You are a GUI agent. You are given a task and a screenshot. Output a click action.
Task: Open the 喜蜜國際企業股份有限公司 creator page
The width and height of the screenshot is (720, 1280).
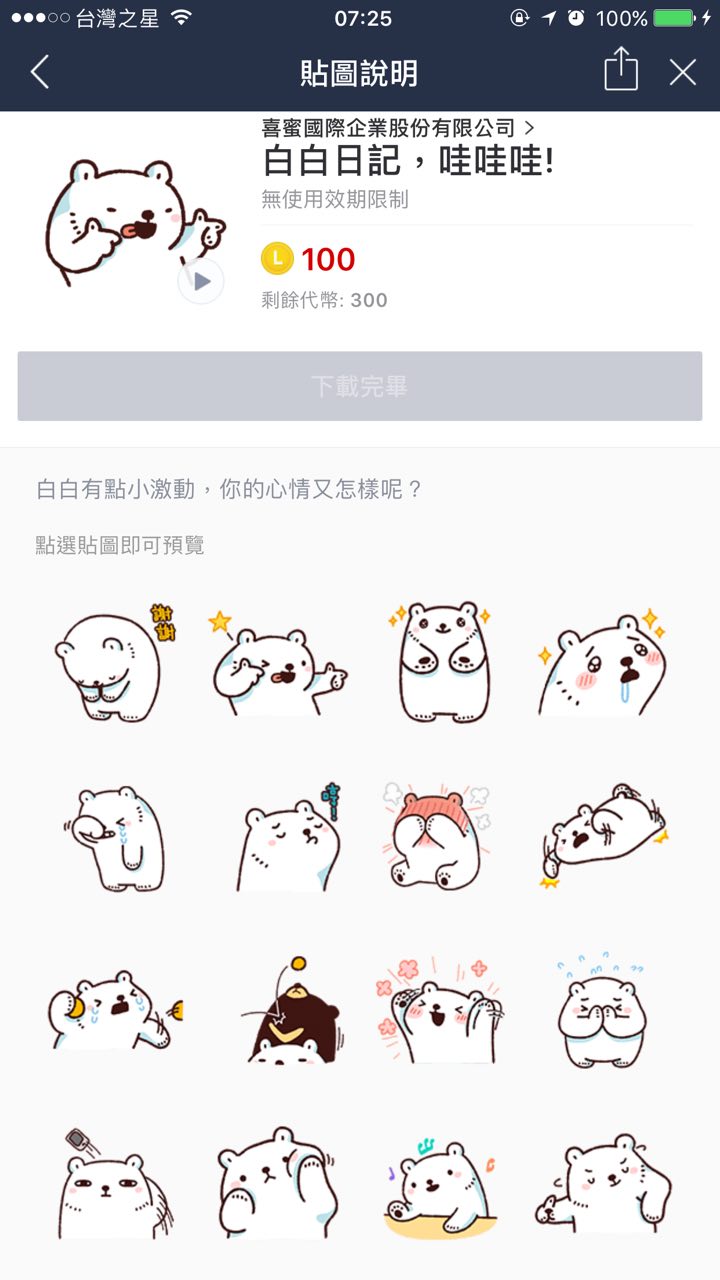(x=398, y=128)
